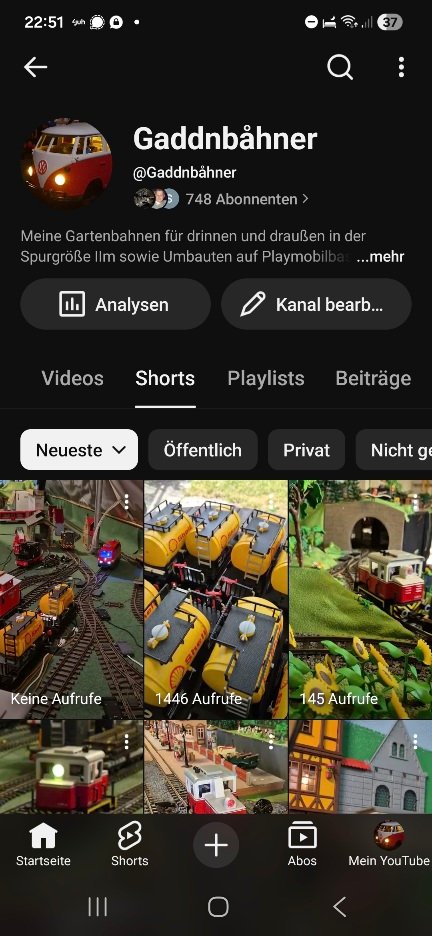Open the Neueste sort dropdown
Image resolution: width=432 pixels, height=936 pixels.
[79, 449]
